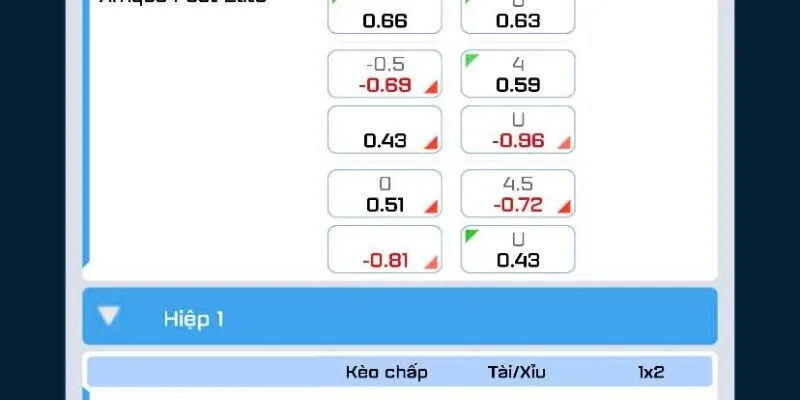Select the -0.5 handicap odds at -0.69
The height and width of the screenshot is (400, 800).
tap(384, 74)
